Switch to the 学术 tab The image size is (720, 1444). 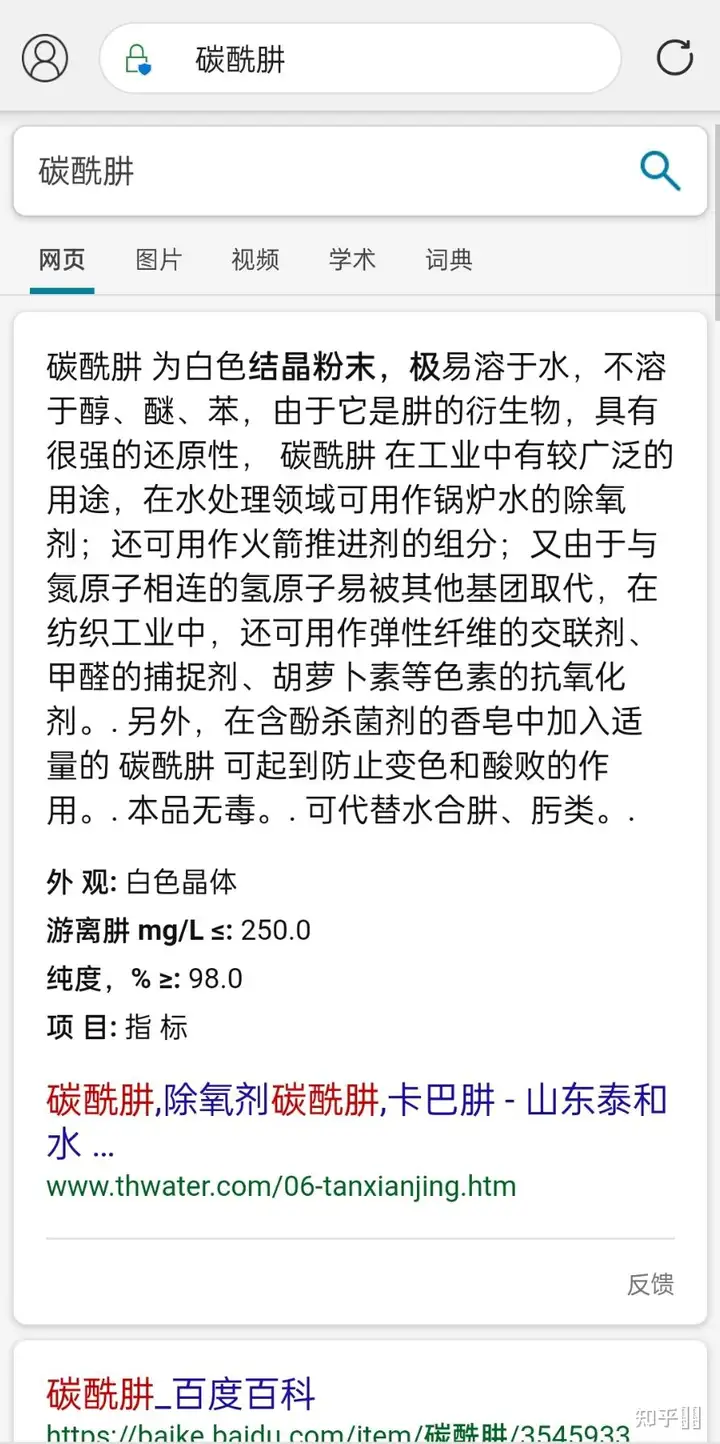352,260
